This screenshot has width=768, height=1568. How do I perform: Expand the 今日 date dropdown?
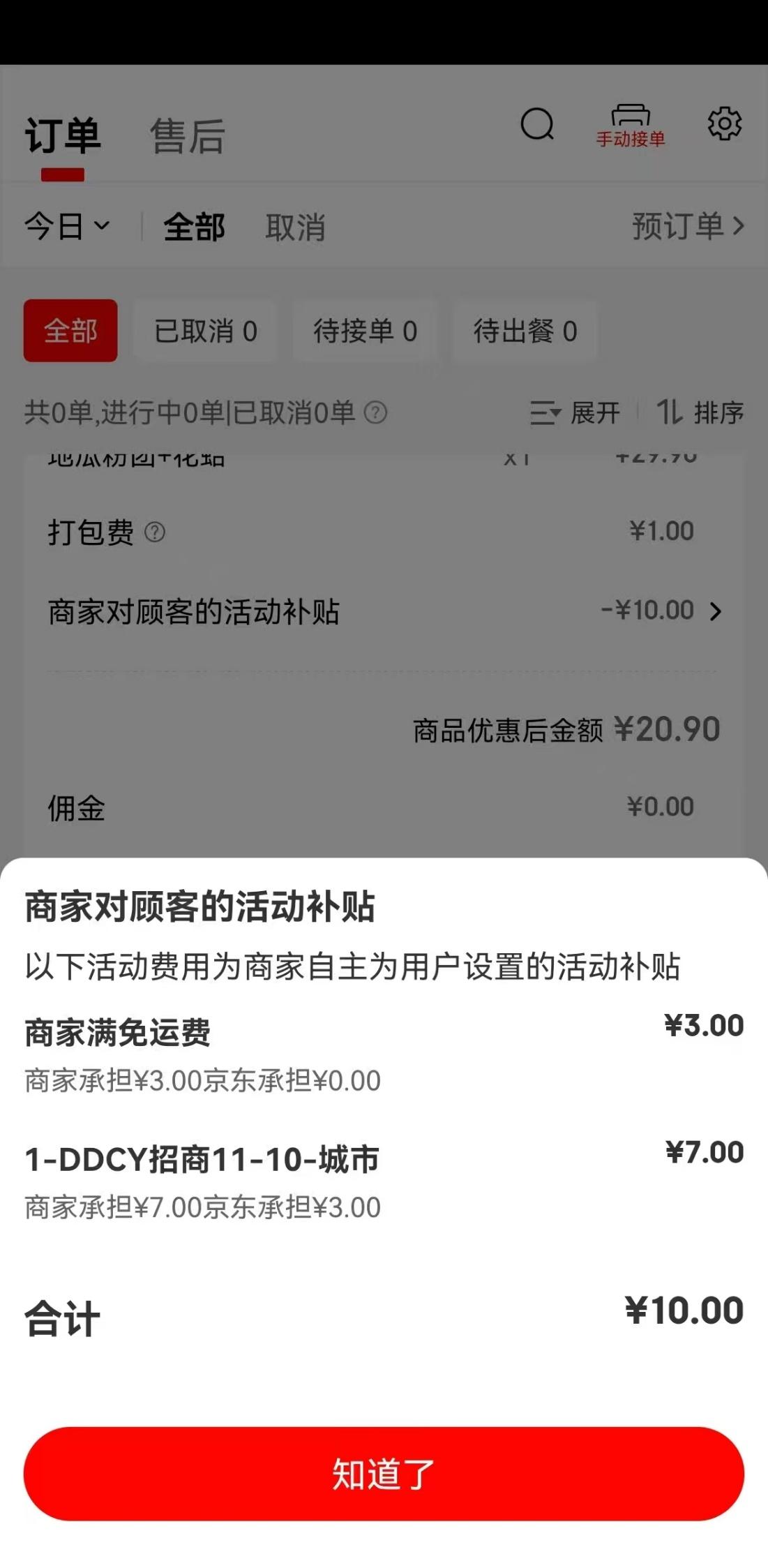(67, 226)
